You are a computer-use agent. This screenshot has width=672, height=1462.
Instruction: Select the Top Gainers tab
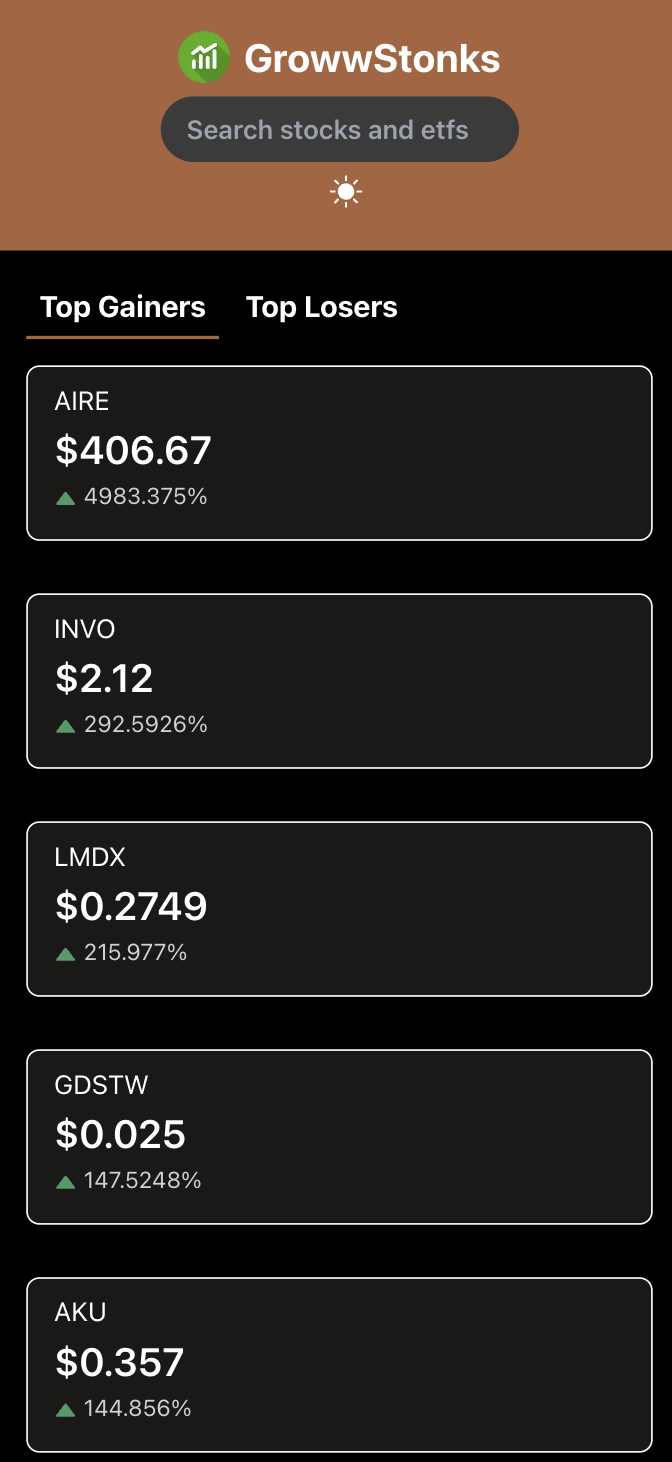pos(123,307)
